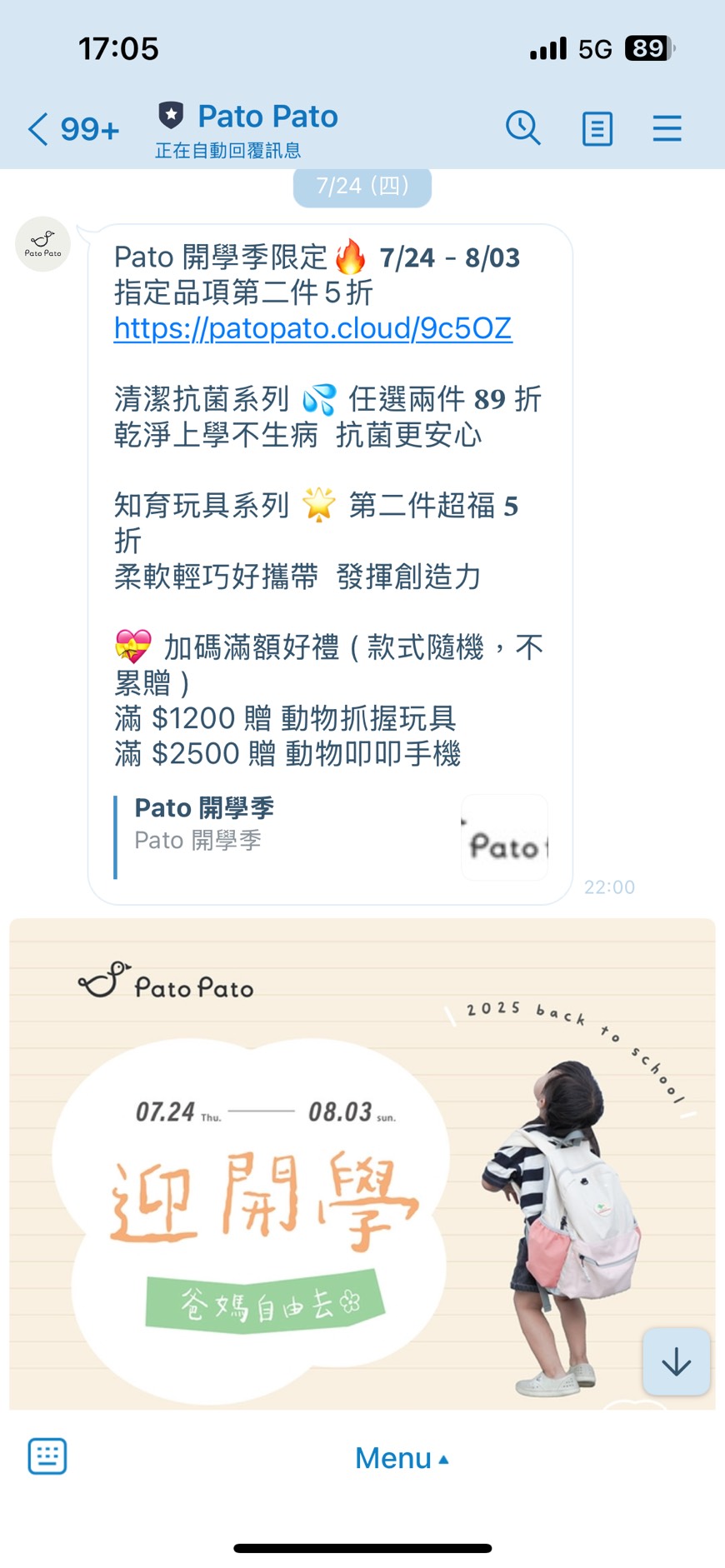Jump to the latest message with the down arrow

[x=676, y=1361]
